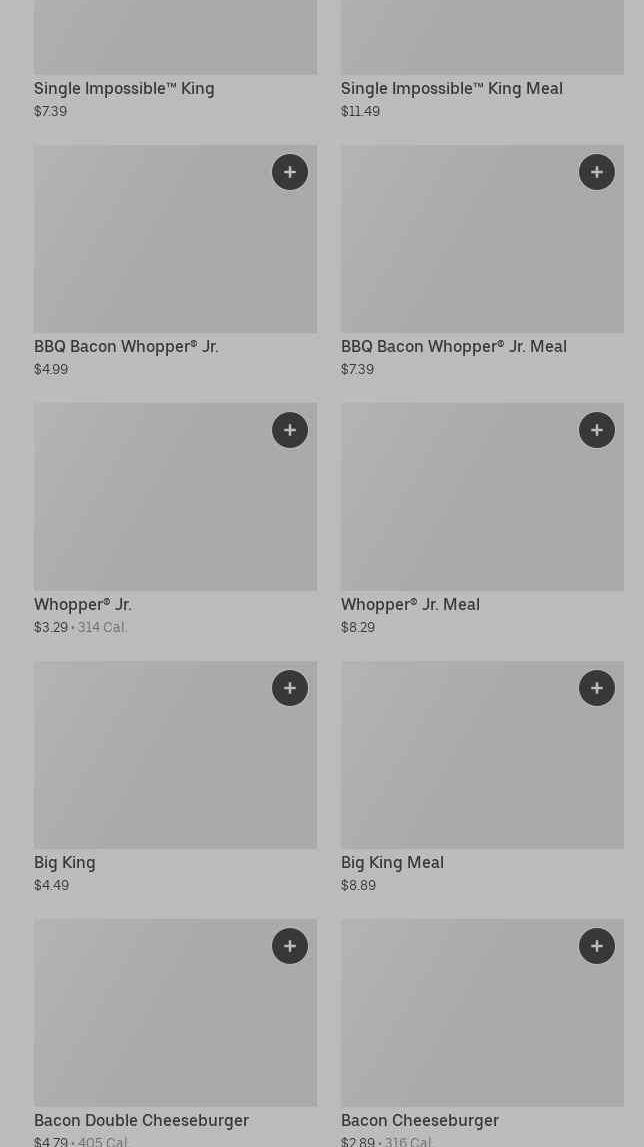This screenshot has height=1147, width=644.
Task: Open Bacon Double Cheeseburger details
Action: 175,1033
